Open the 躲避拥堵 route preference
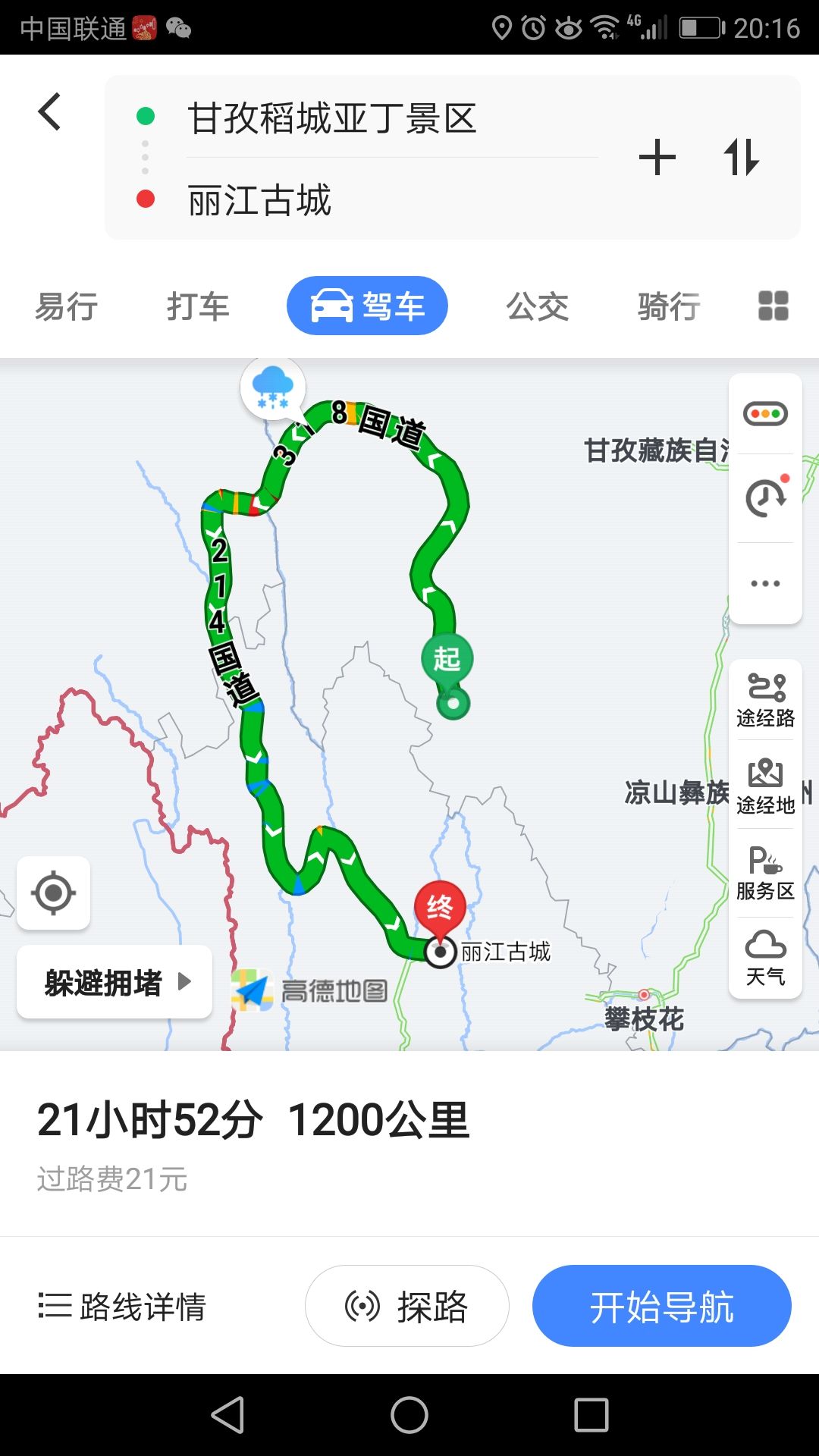This screenshot has width=819, height=1456. click(115, 982)
